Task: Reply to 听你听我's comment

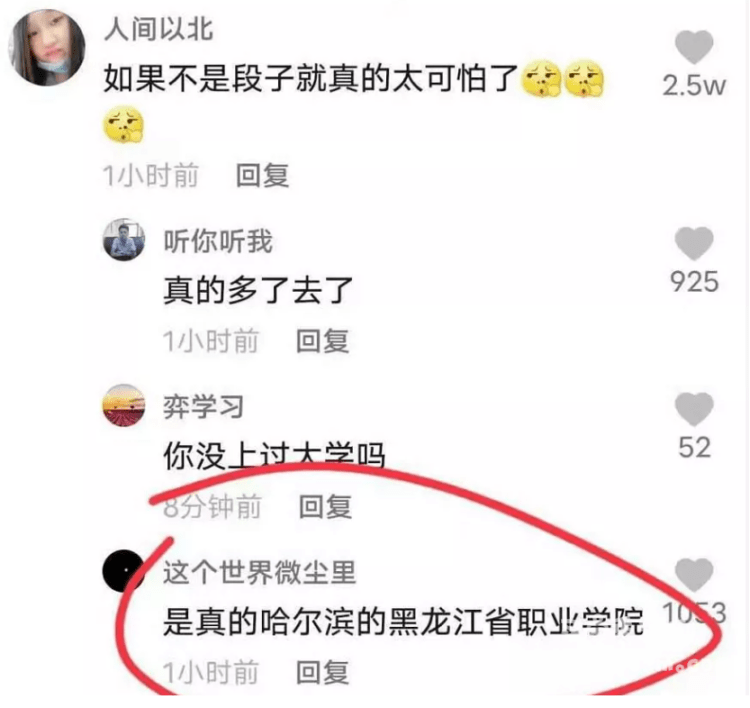Action: (x=323, y=341)
